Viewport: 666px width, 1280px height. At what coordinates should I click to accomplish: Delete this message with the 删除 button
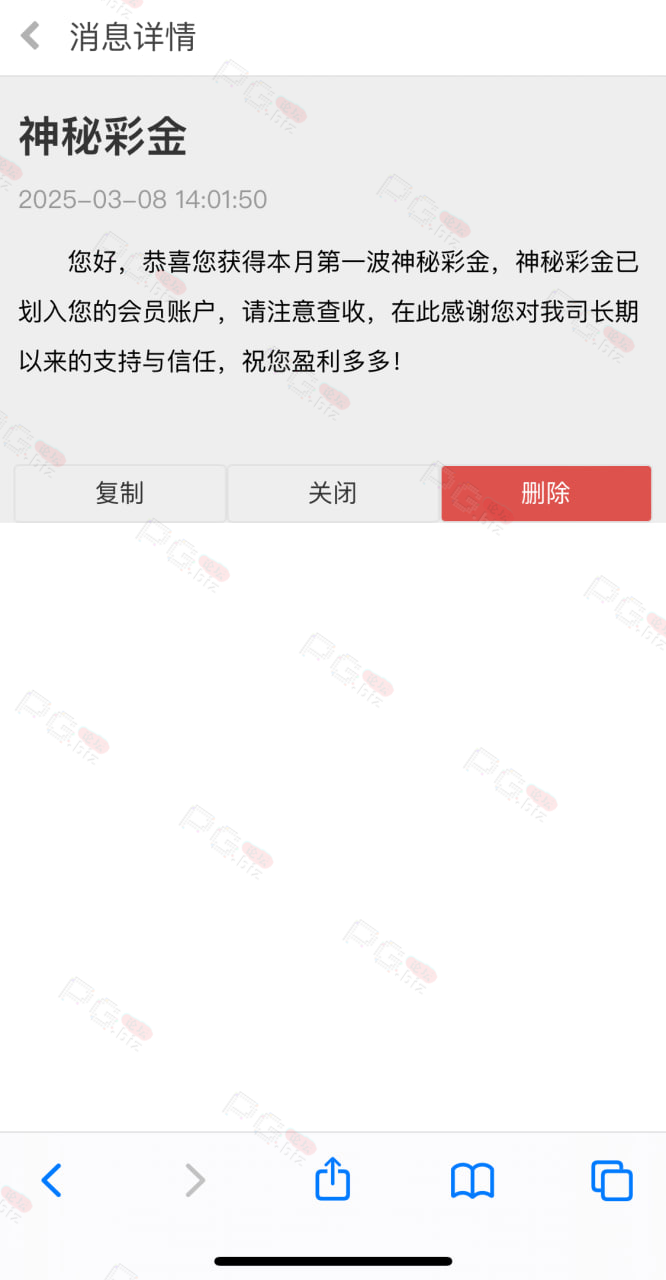pyautogui.click(x=546, y=493)
